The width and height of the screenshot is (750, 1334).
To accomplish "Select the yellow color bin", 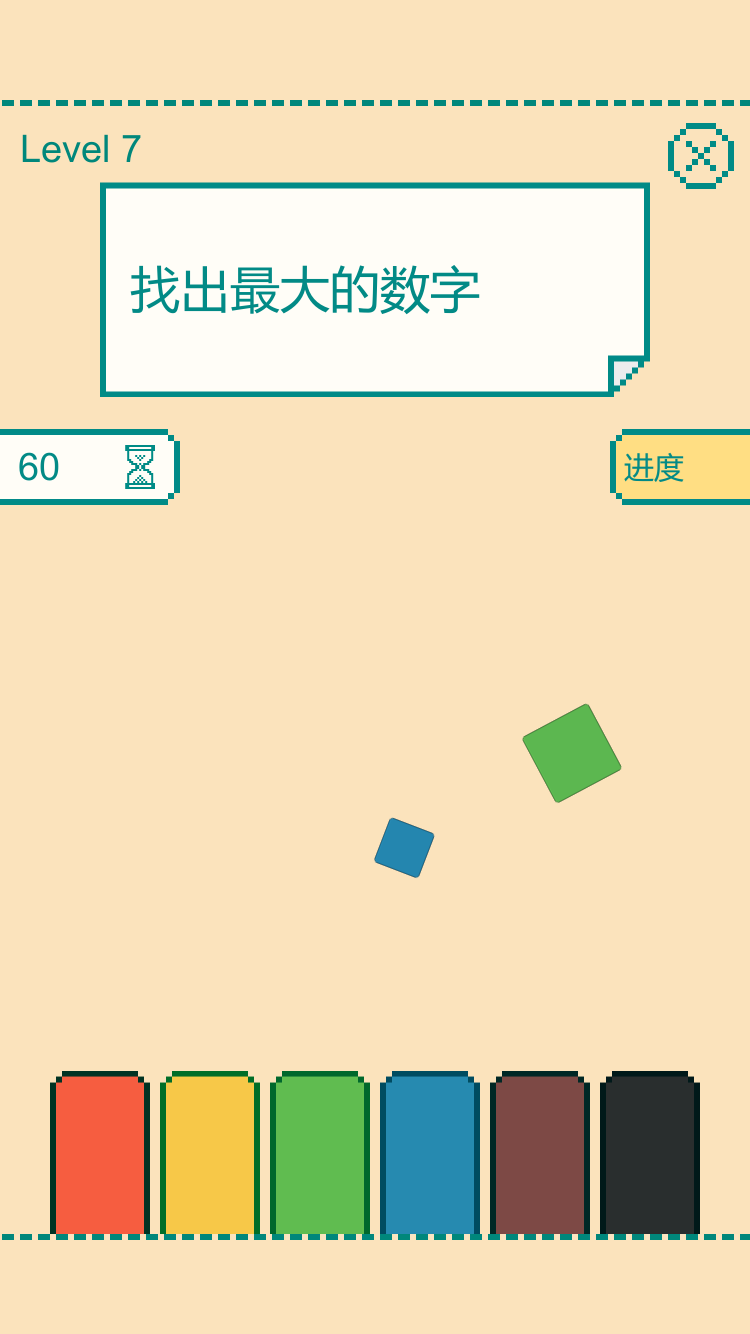I will [x=210, y=1155].
